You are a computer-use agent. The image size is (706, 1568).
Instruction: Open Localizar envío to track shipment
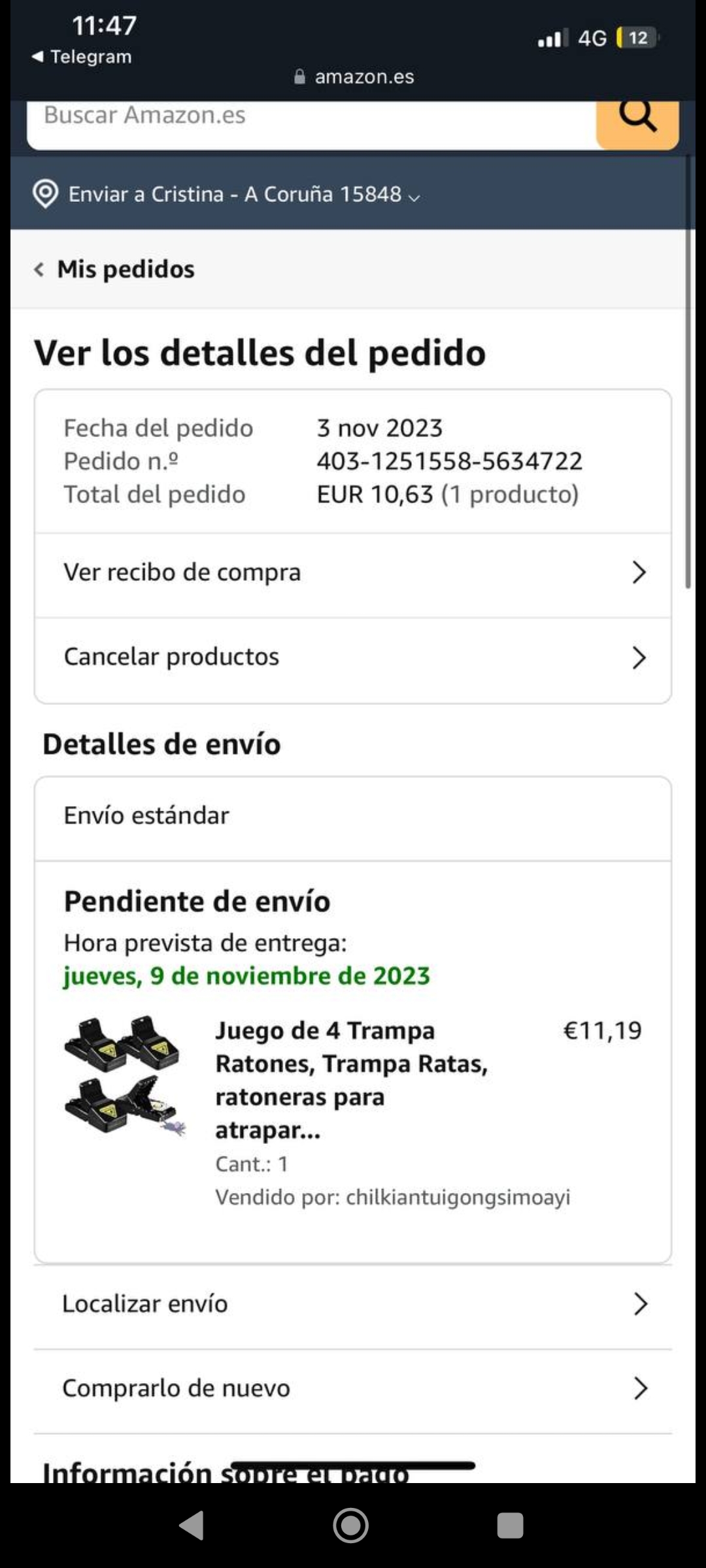tap(353, 1304)
